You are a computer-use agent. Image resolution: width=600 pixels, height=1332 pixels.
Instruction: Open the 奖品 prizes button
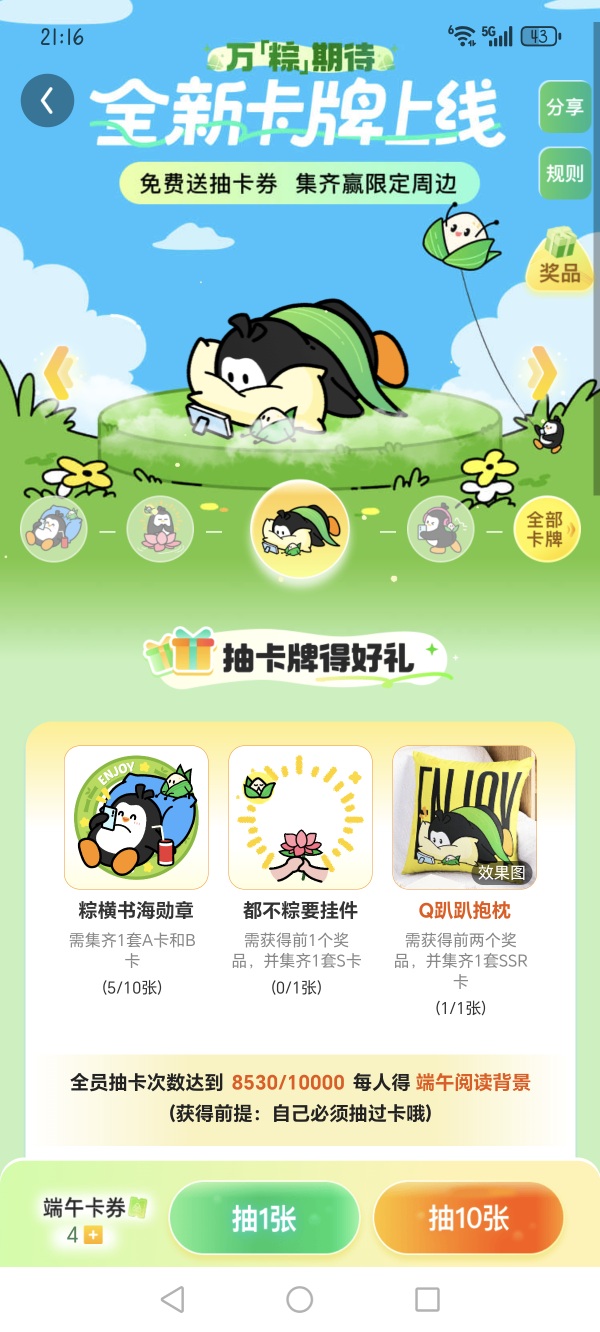[x=559, y=260]
